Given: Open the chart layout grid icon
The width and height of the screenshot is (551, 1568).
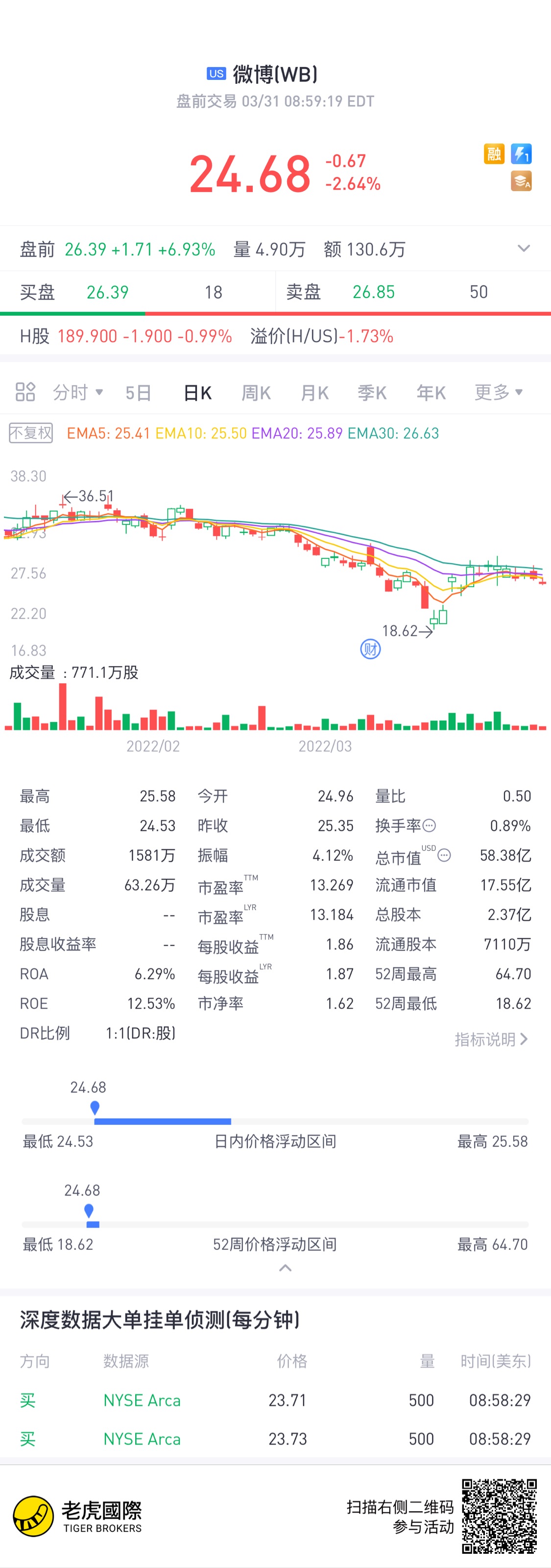Looking at the screenshot, I should point(25,392).
